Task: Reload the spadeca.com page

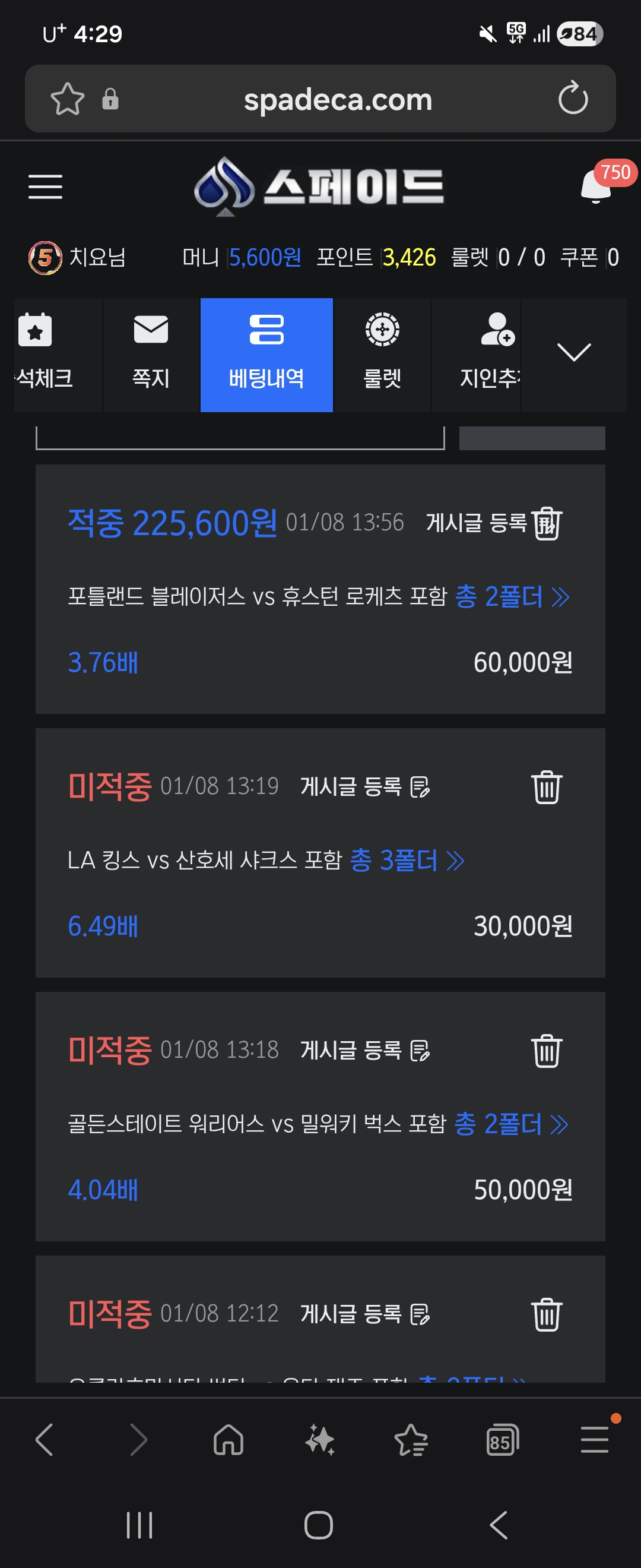Action: pyautogui.click(x=573, y=99)
